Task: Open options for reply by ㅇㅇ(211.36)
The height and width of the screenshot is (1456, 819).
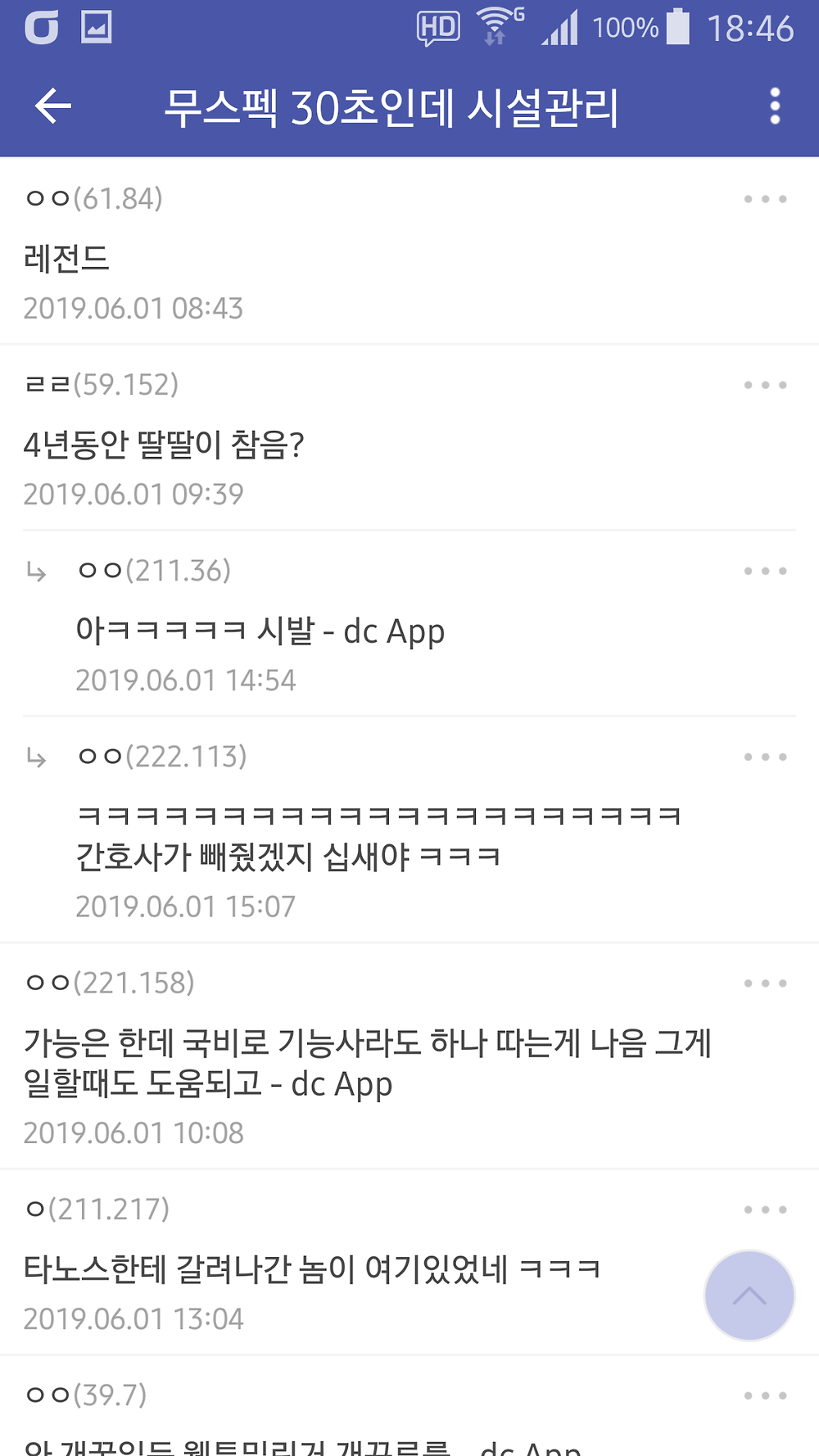Action: pos(765,571)
